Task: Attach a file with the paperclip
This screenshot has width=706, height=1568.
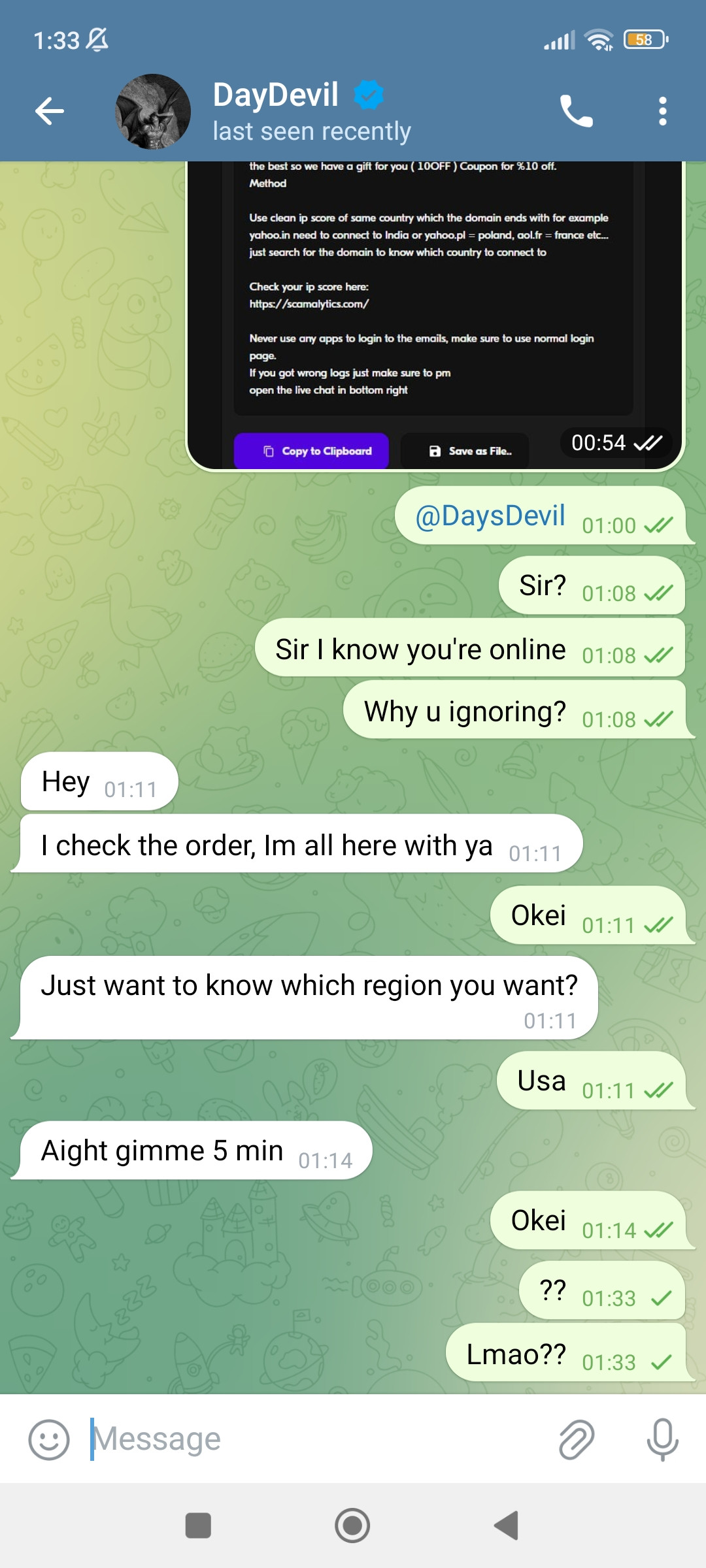Action: coord(577,1439)
